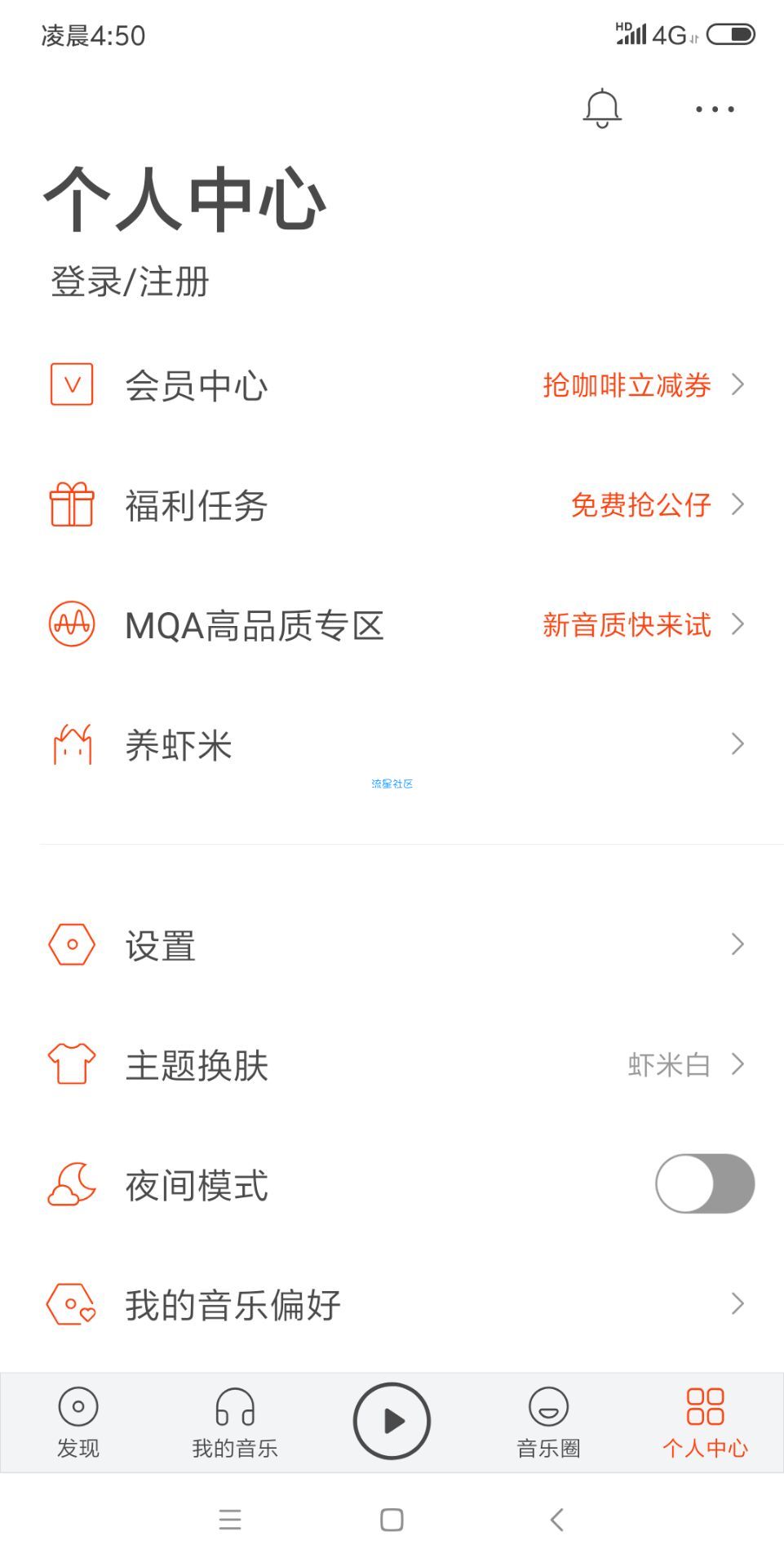The height and width of the screenshot is (1567, 784).
Task: Switch to the 我的音乐 tab
Action: (x=235, y=1423)
